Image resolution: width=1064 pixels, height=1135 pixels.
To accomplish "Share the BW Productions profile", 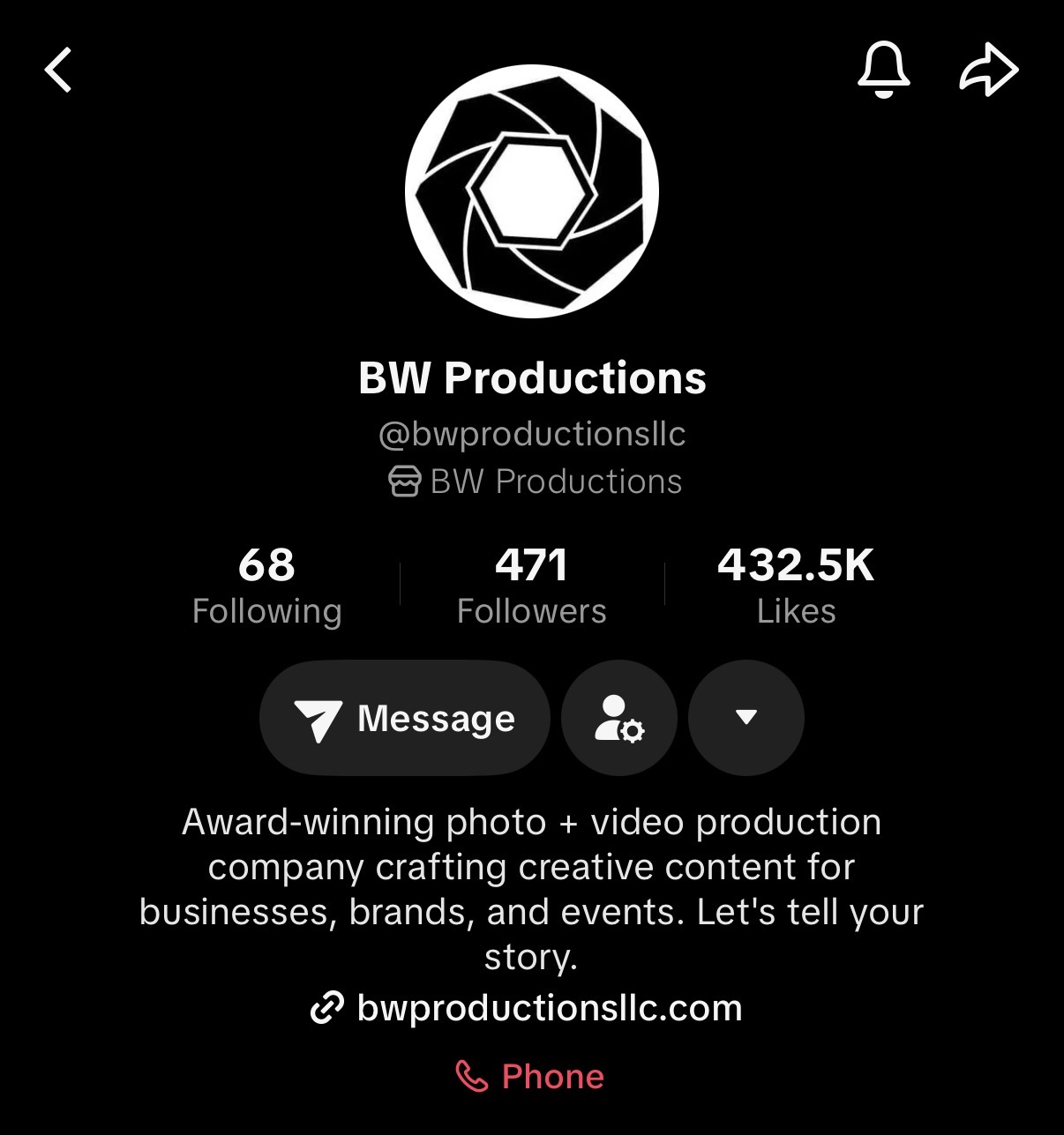I will (990, 68).
